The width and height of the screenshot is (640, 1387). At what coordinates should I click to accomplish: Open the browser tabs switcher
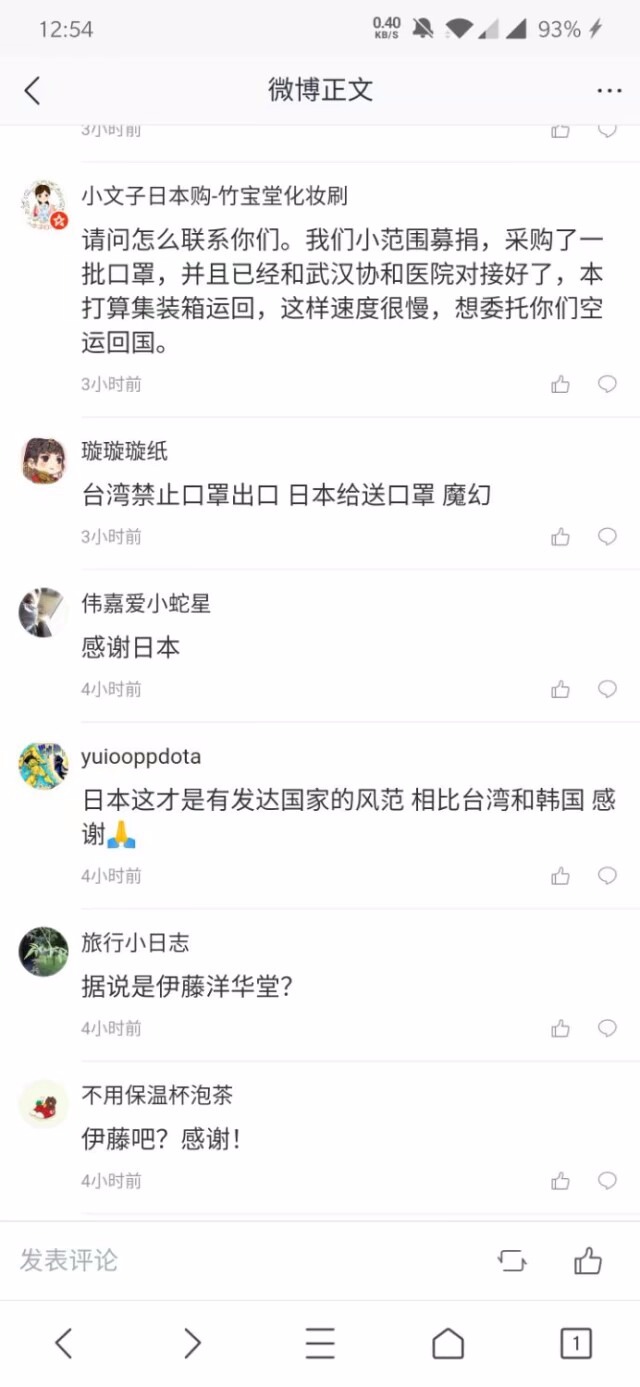576,1343
